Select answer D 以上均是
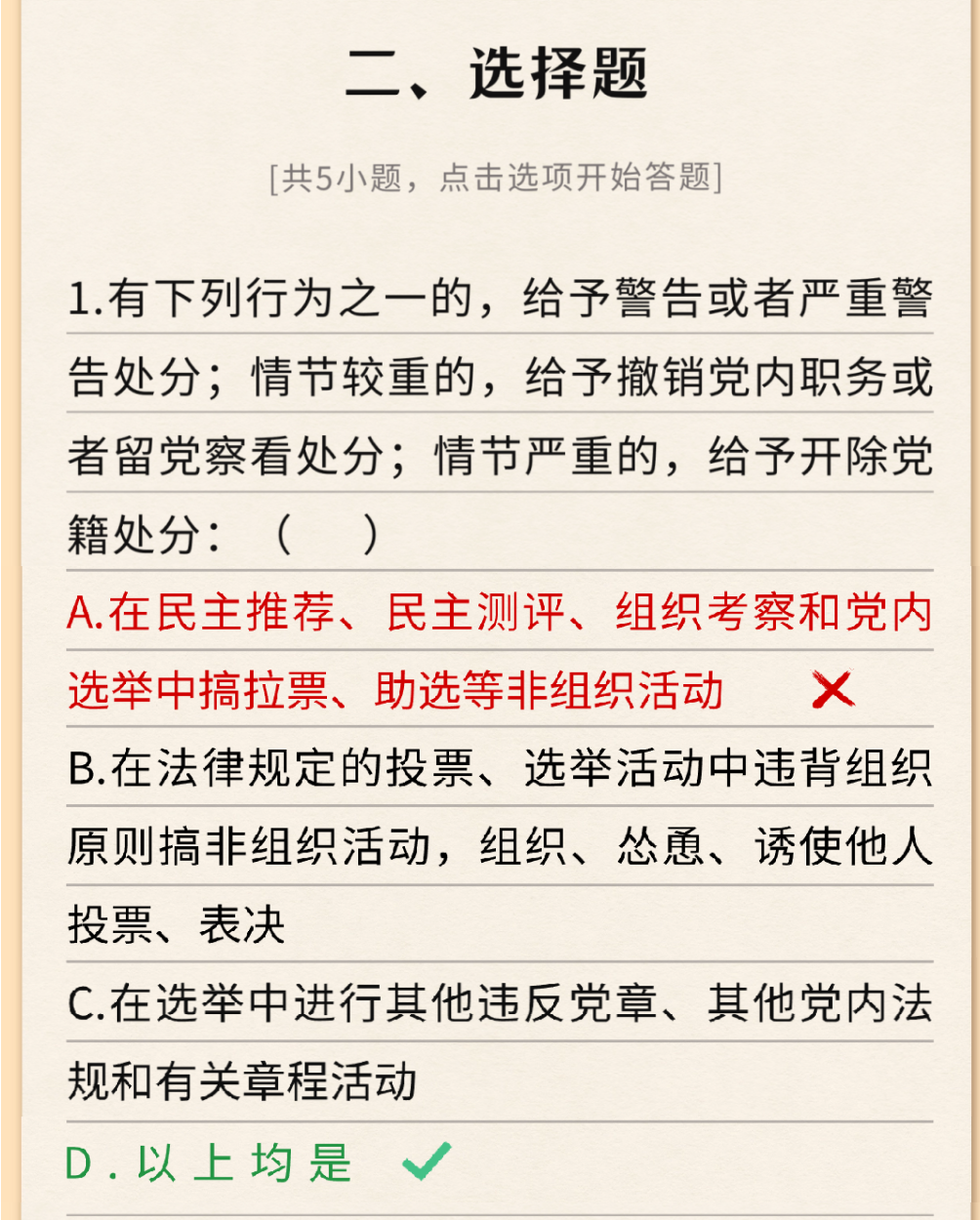 [x=209, y=1162]
